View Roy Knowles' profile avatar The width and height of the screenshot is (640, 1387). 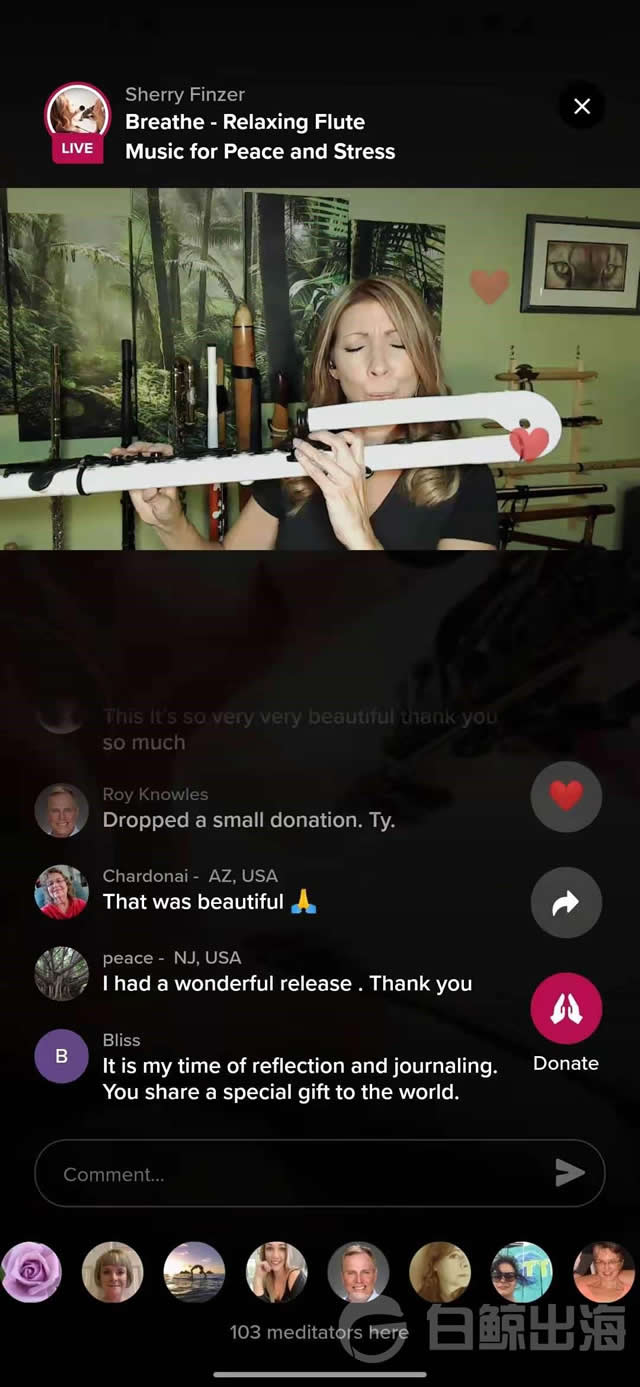pos(62,809)
